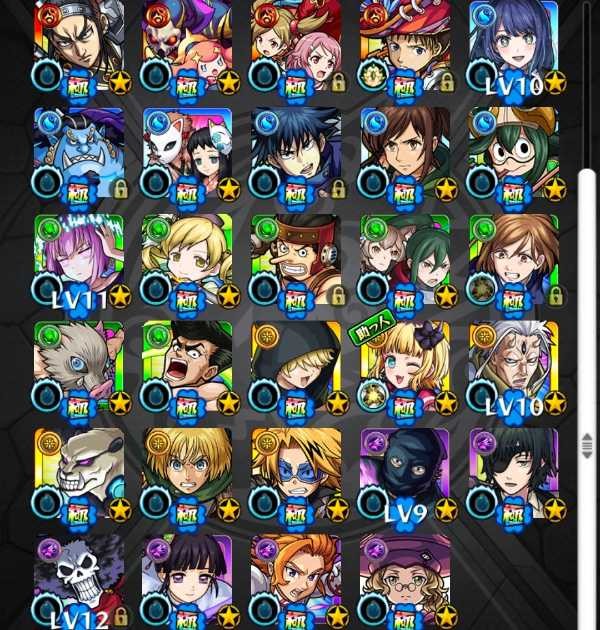Open the green-haired frog girl tile

tap(513, 153)
